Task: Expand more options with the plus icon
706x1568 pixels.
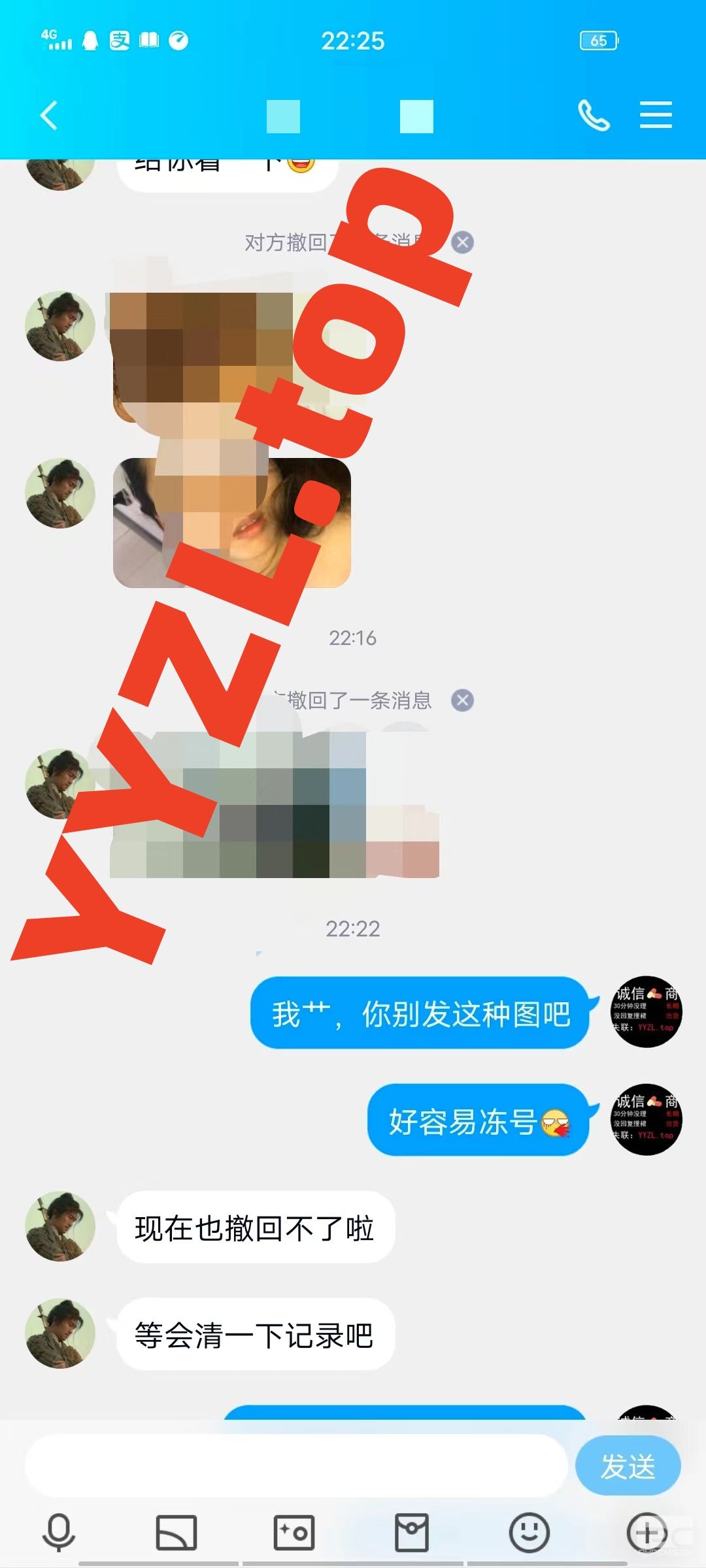Action: (x=647, y=1532)
